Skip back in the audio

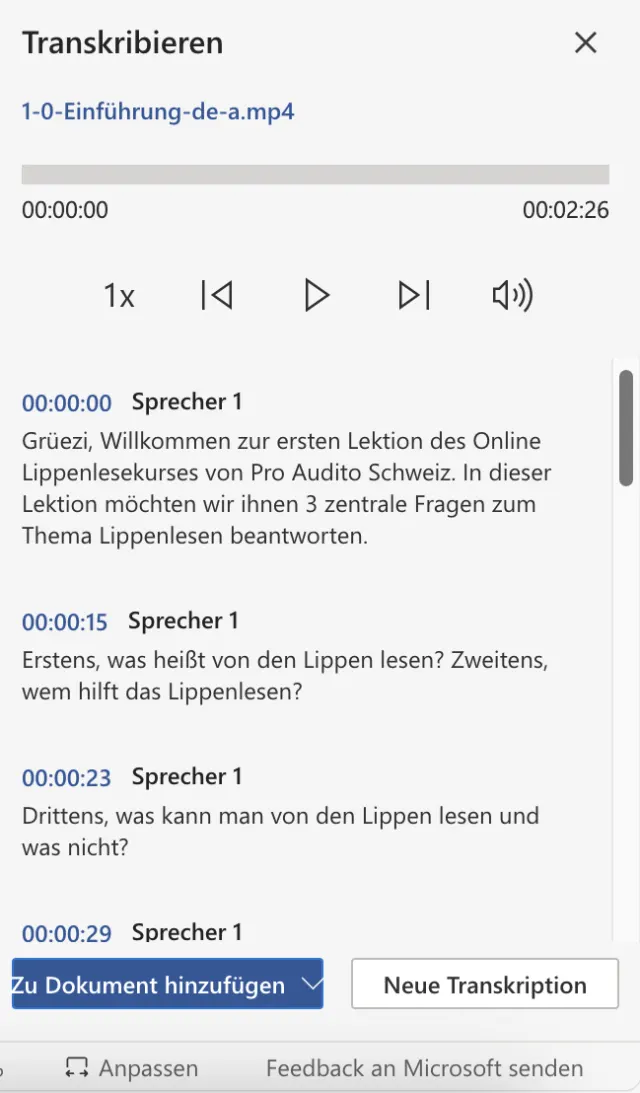(x=217, y=295)
